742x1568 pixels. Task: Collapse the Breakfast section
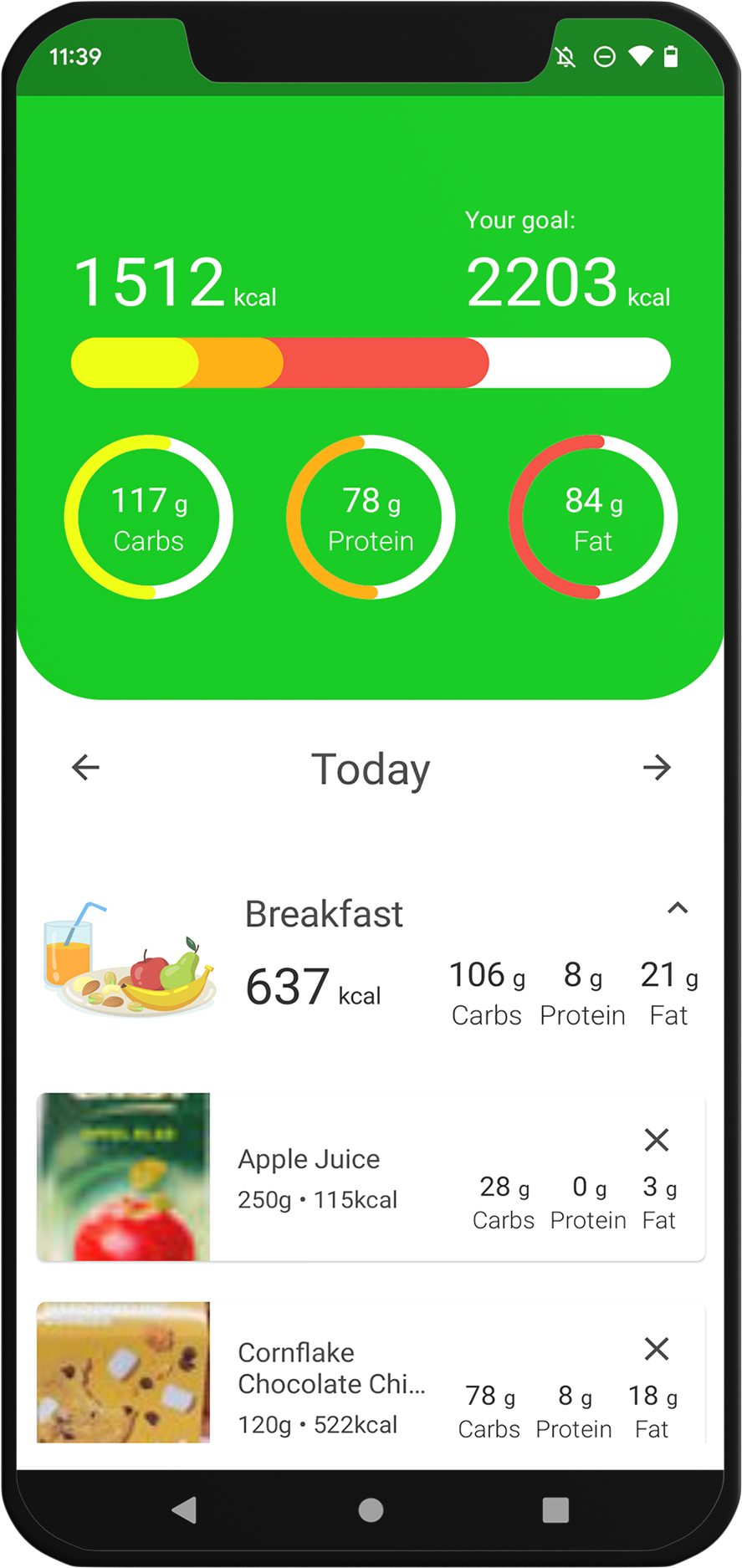pos(678,908)
